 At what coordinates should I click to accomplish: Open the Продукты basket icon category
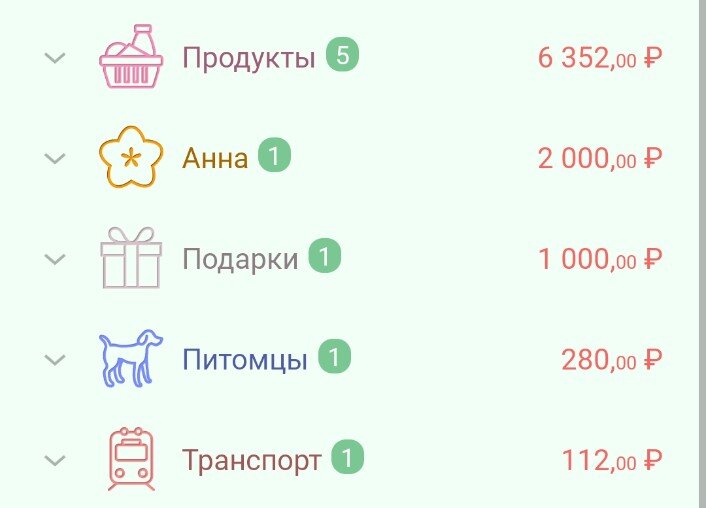[x=131, y=56]
